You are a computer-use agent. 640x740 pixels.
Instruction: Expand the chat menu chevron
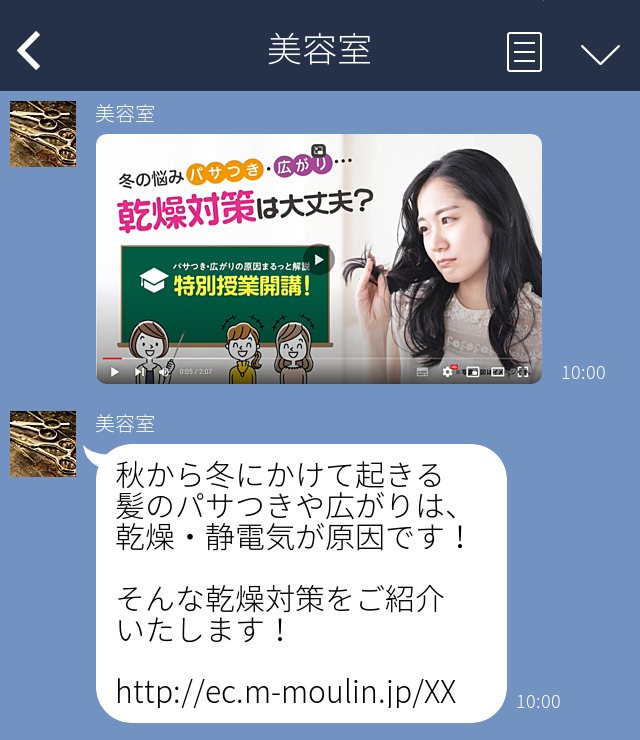pyautogui.click(x=600, y=53)
